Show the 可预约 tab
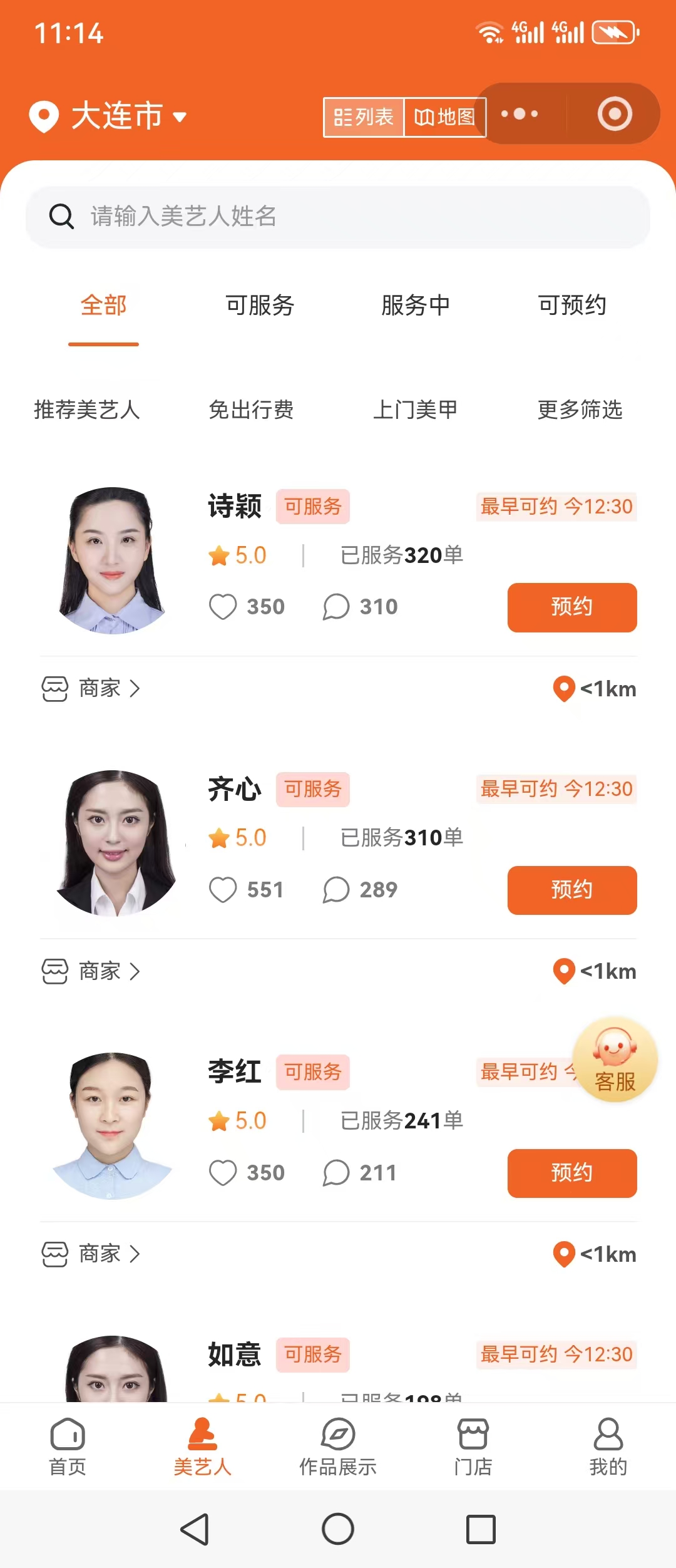This screenshot has height=1568, width=676. tap(572, 306)
